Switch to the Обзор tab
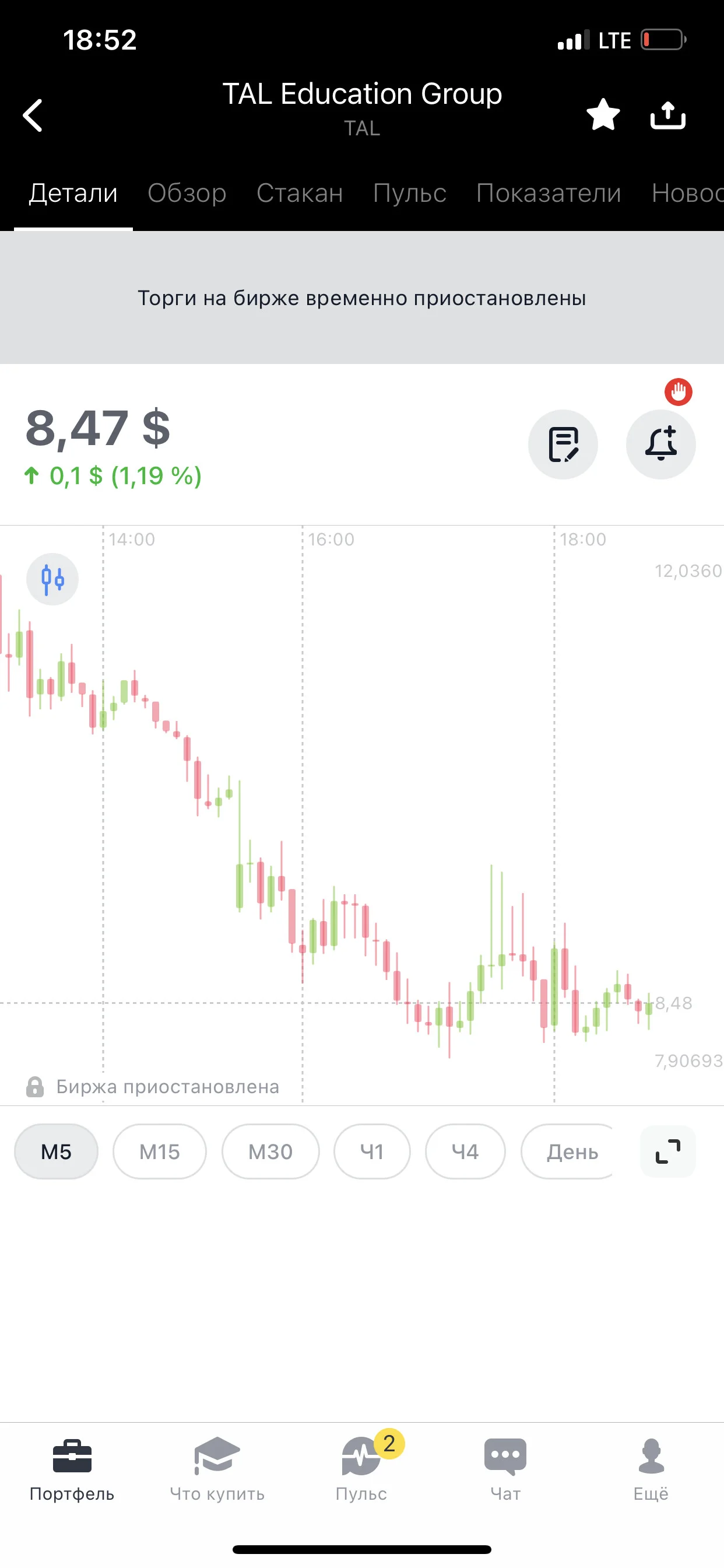724x1568 pixels. click(x=187, y=193)
